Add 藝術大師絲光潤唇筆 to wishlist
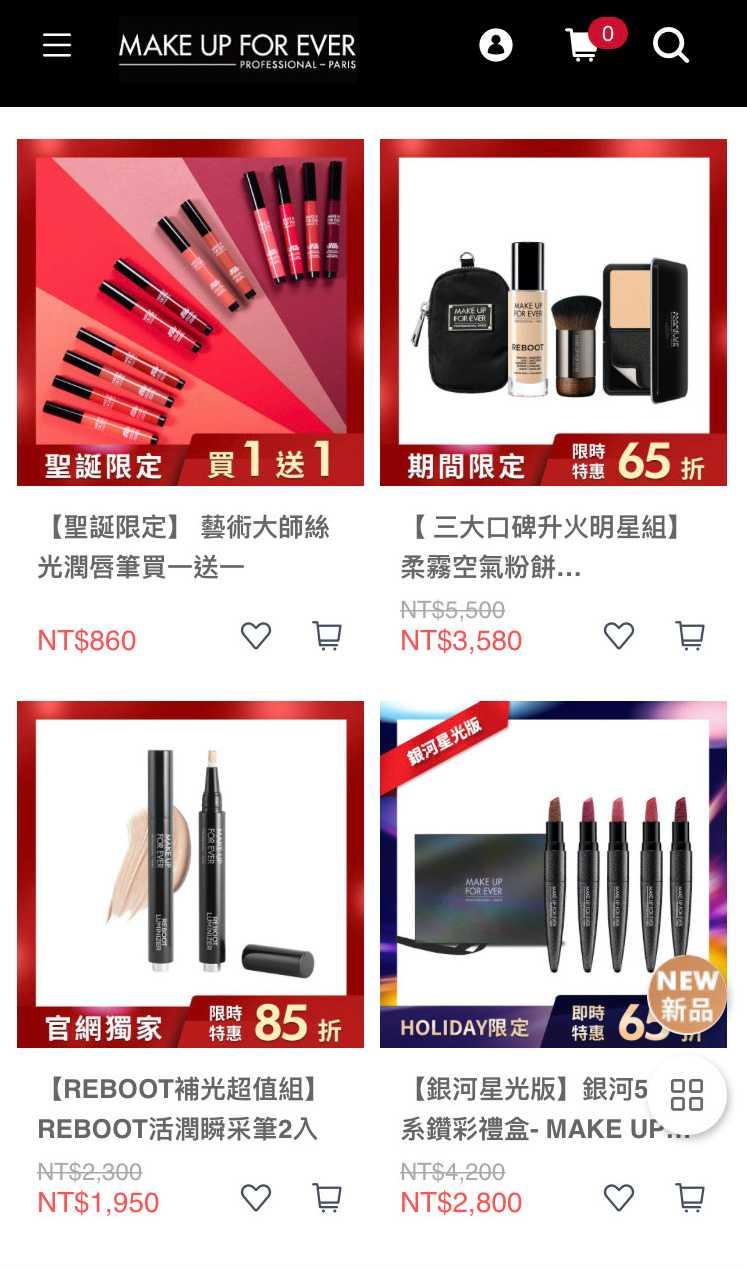Viewport: 747px width, 1269px height. (x=256, y=636)
